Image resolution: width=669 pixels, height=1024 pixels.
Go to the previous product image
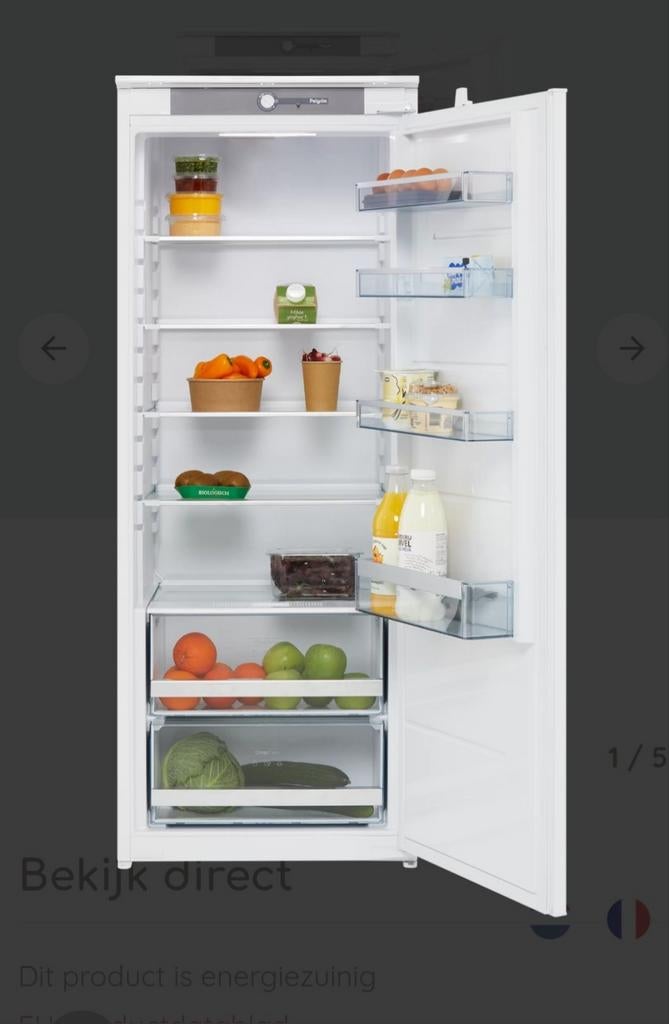click(53, 348)
